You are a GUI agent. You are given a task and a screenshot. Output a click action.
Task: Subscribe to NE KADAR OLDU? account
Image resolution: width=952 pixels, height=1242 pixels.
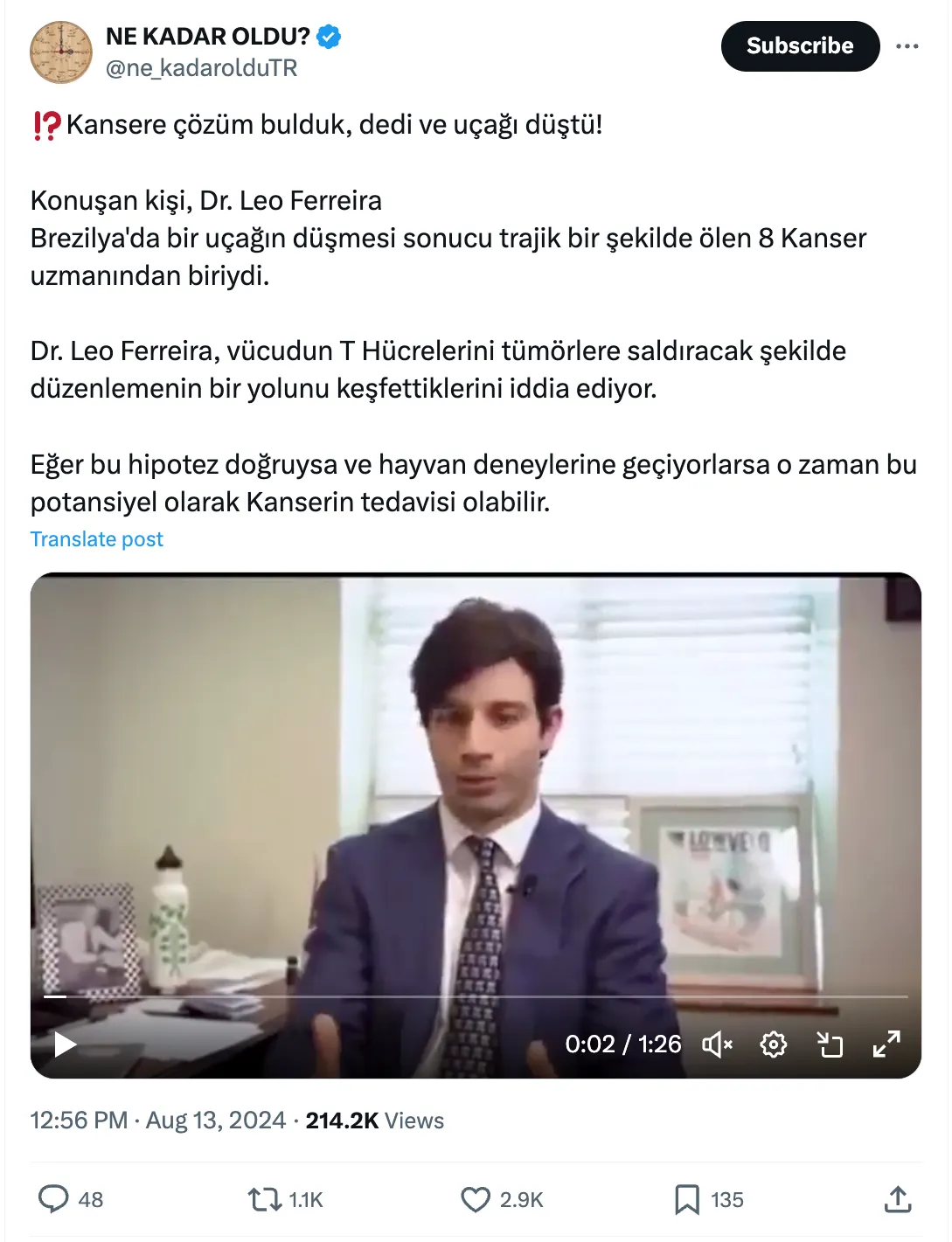[x=799, y=46]
